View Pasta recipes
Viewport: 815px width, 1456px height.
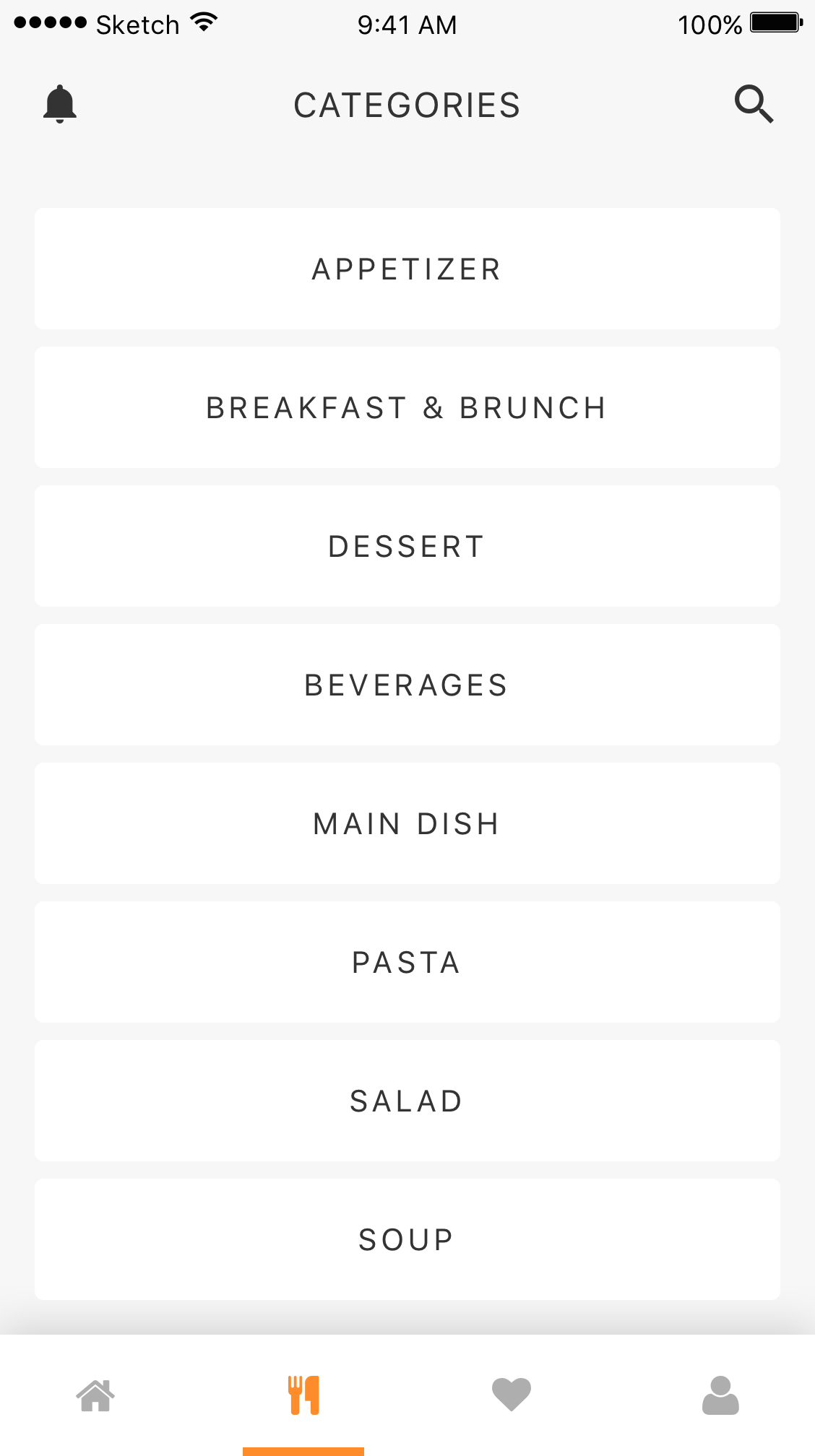pos(407,962)
